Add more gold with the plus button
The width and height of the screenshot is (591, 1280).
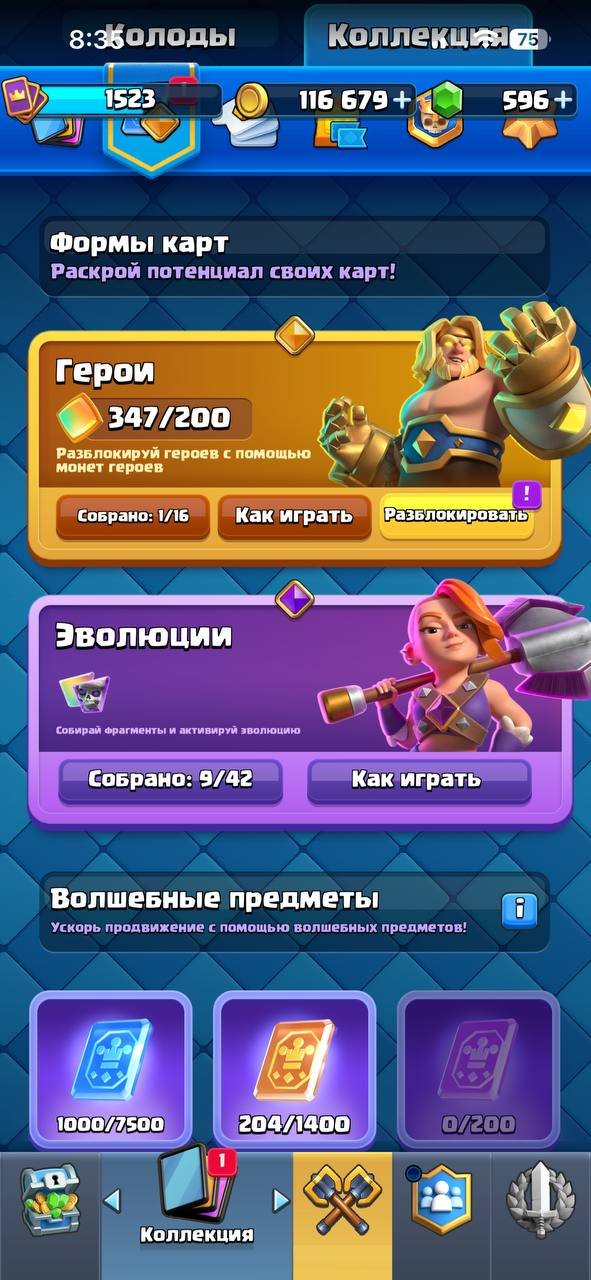[x=402, y=99]
